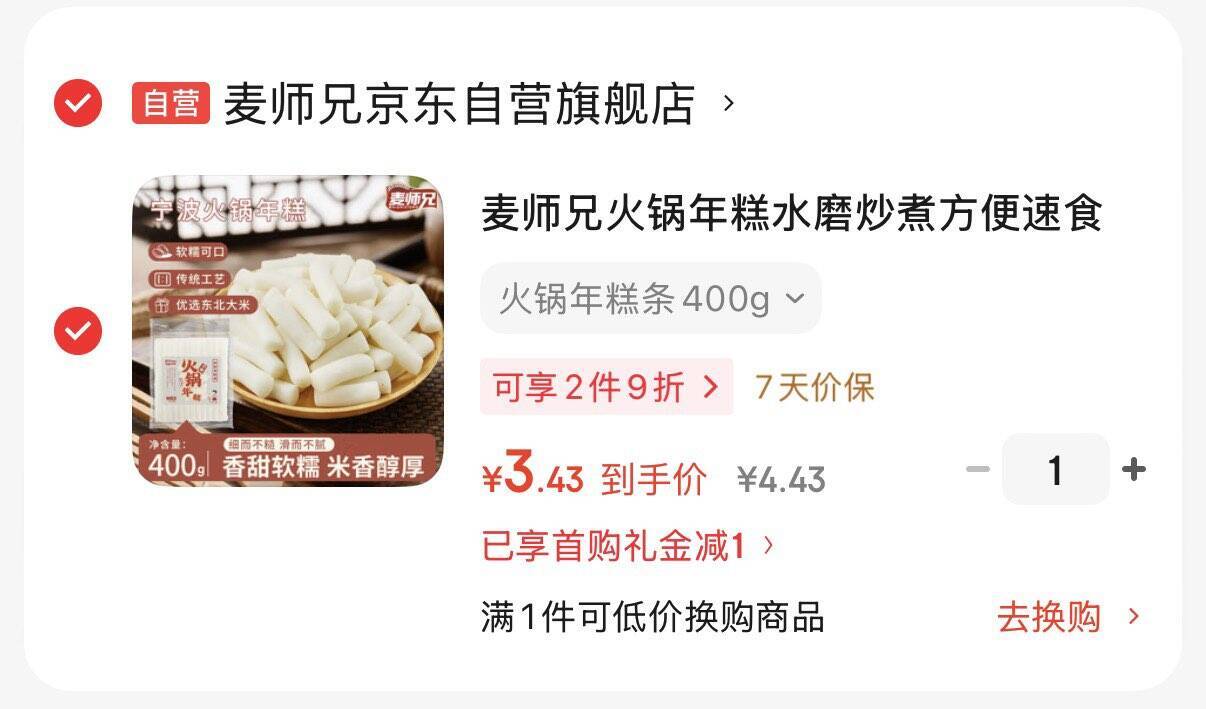Decrease the quantity with the minus button
The image size is (1206, 709).
(x=977, y=469)
